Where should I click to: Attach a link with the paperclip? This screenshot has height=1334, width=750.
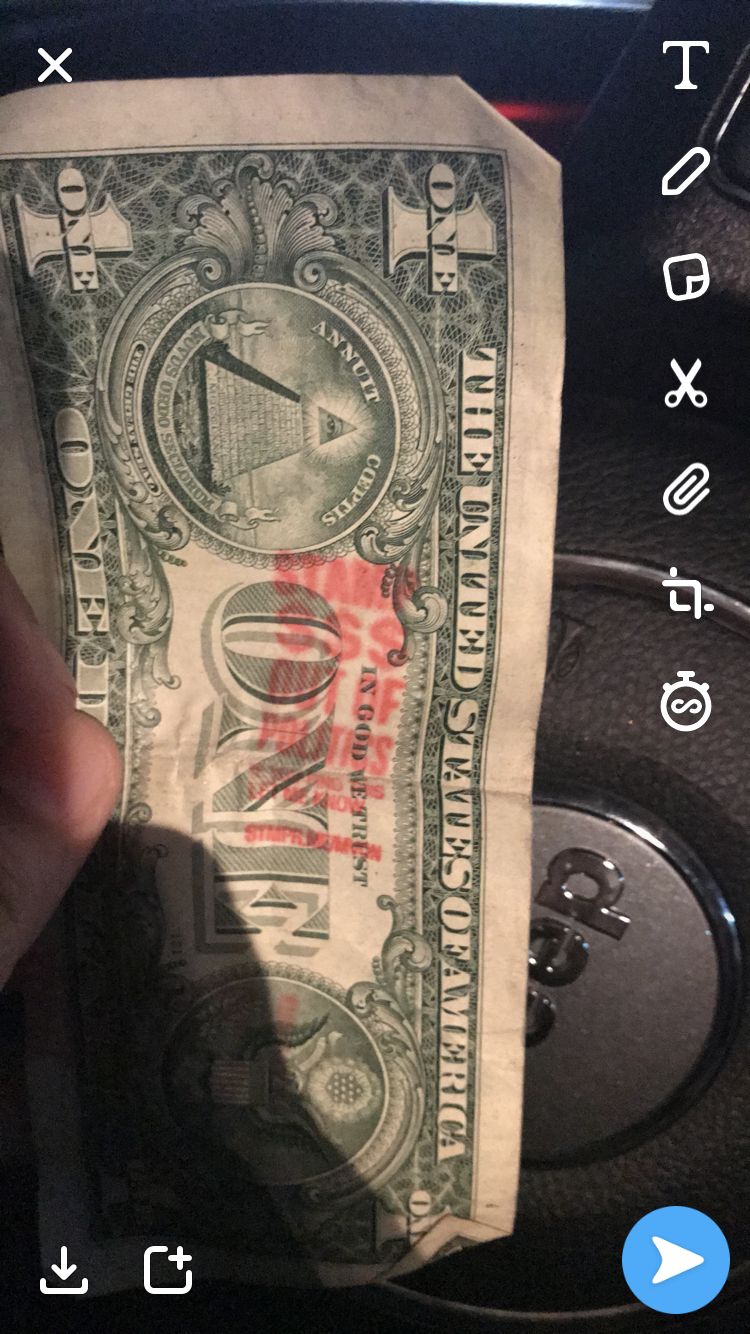(686, 489)
